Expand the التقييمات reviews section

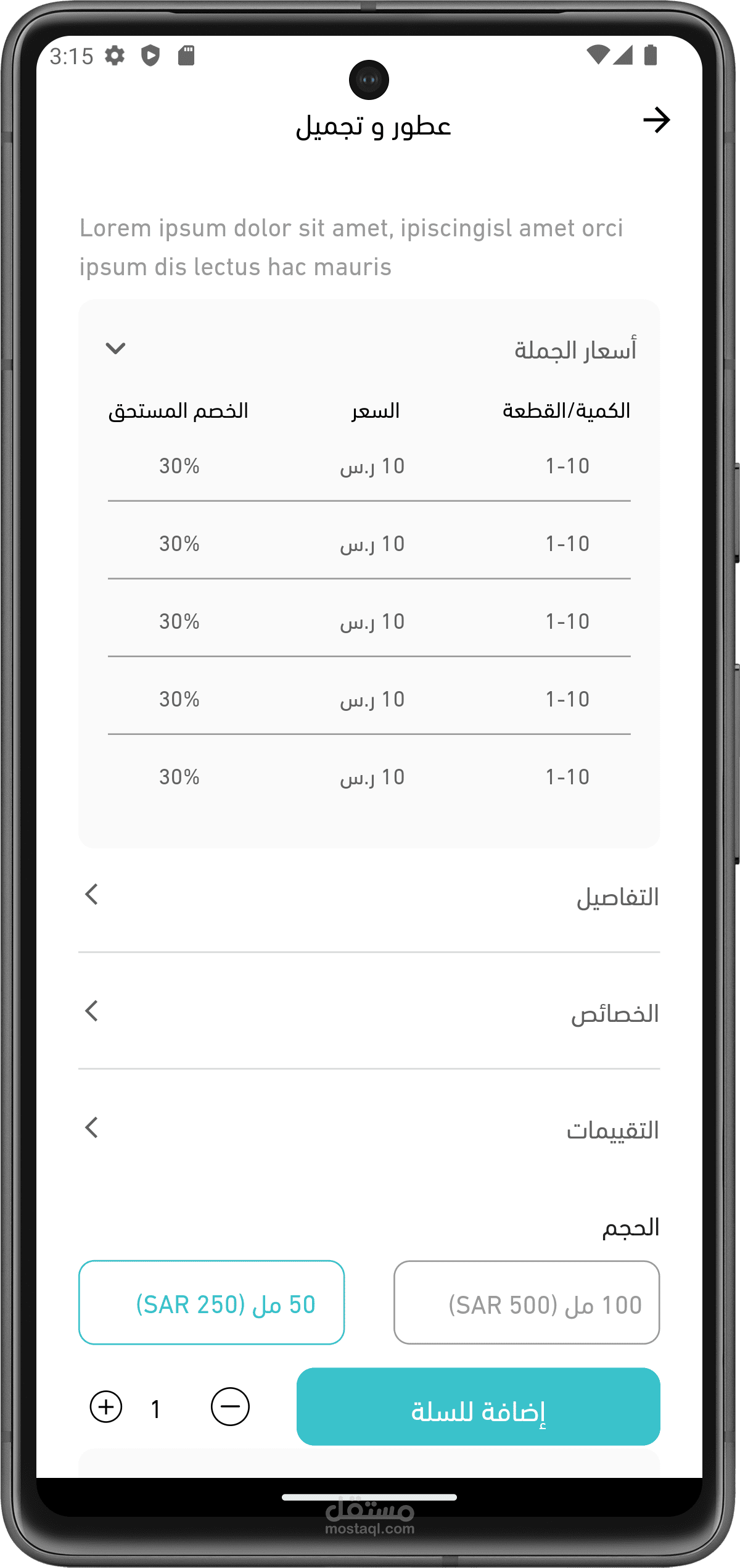click(x=92, y=1127)
